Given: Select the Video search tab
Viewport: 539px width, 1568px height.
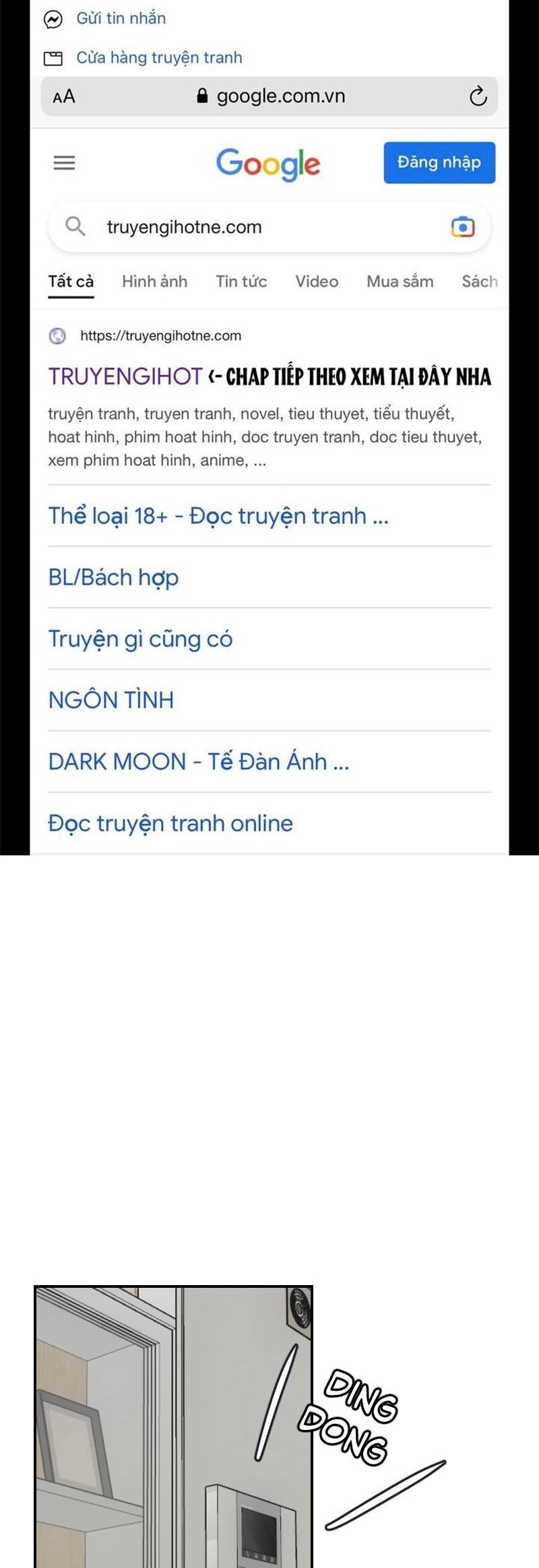Looking at the screenshot, I should (316, 282).
